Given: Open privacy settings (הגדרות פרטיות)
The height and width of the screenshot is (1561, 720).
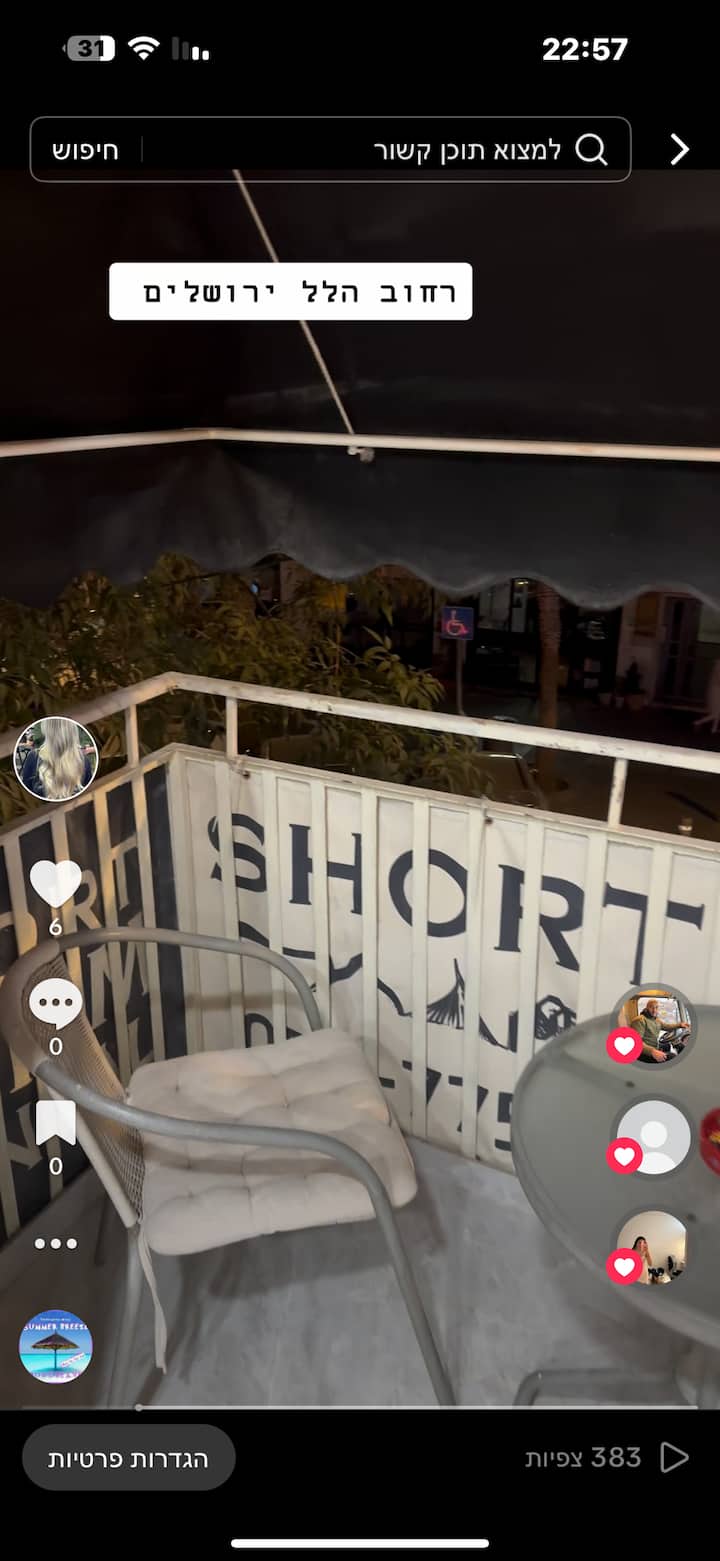Looking at the screenshot, I should click(x=128, y=1458).
